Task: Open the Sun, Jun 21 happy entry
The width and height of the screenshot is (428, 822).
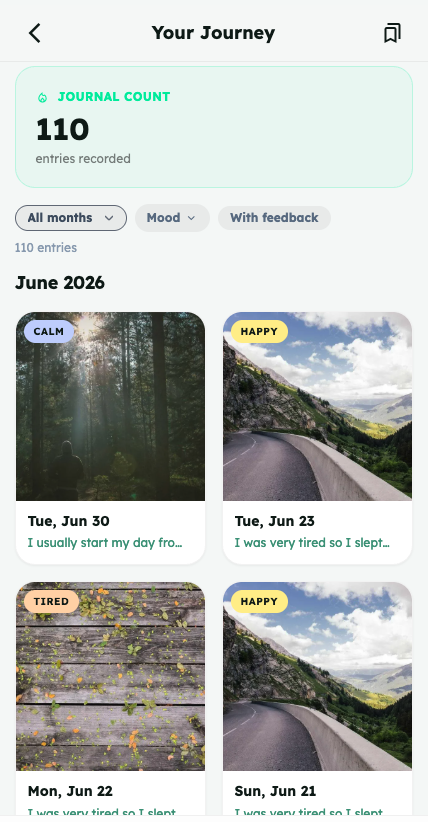Action: tap(317, 699)
